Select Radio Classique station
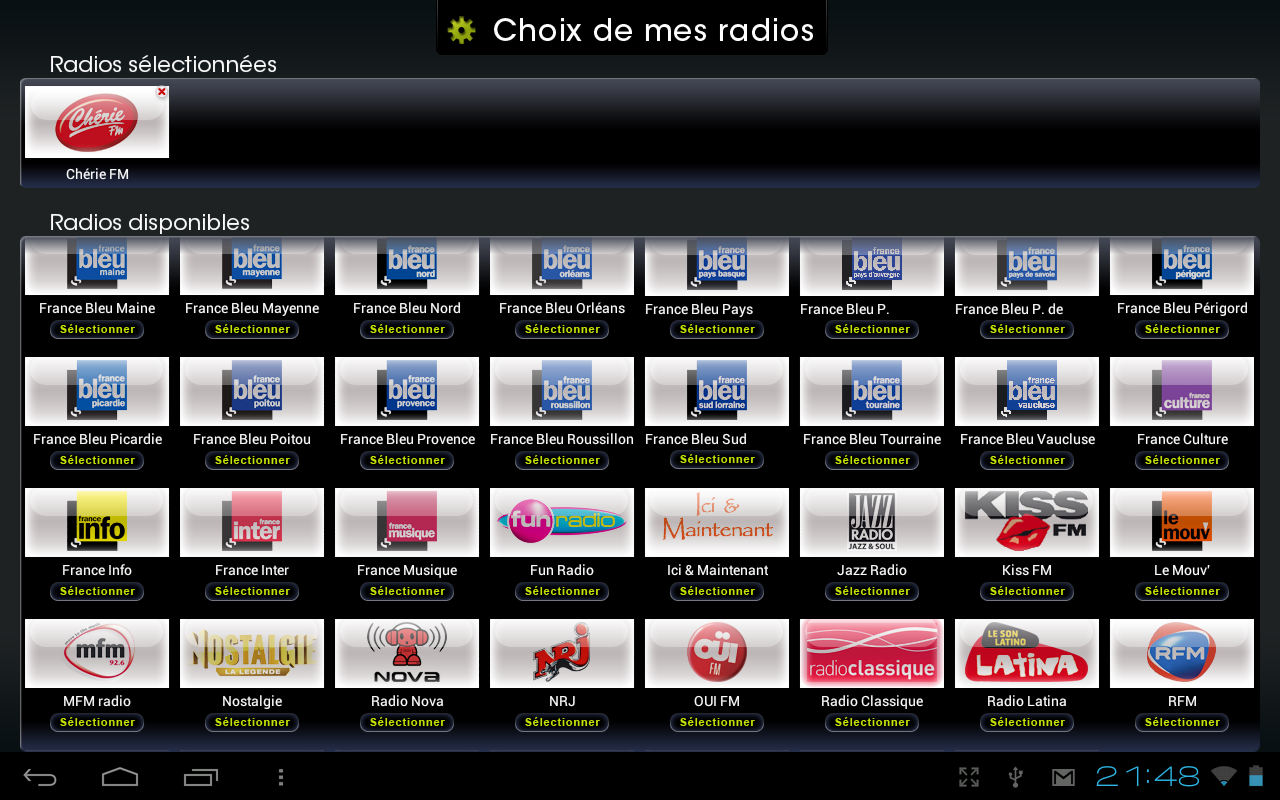 872,722
